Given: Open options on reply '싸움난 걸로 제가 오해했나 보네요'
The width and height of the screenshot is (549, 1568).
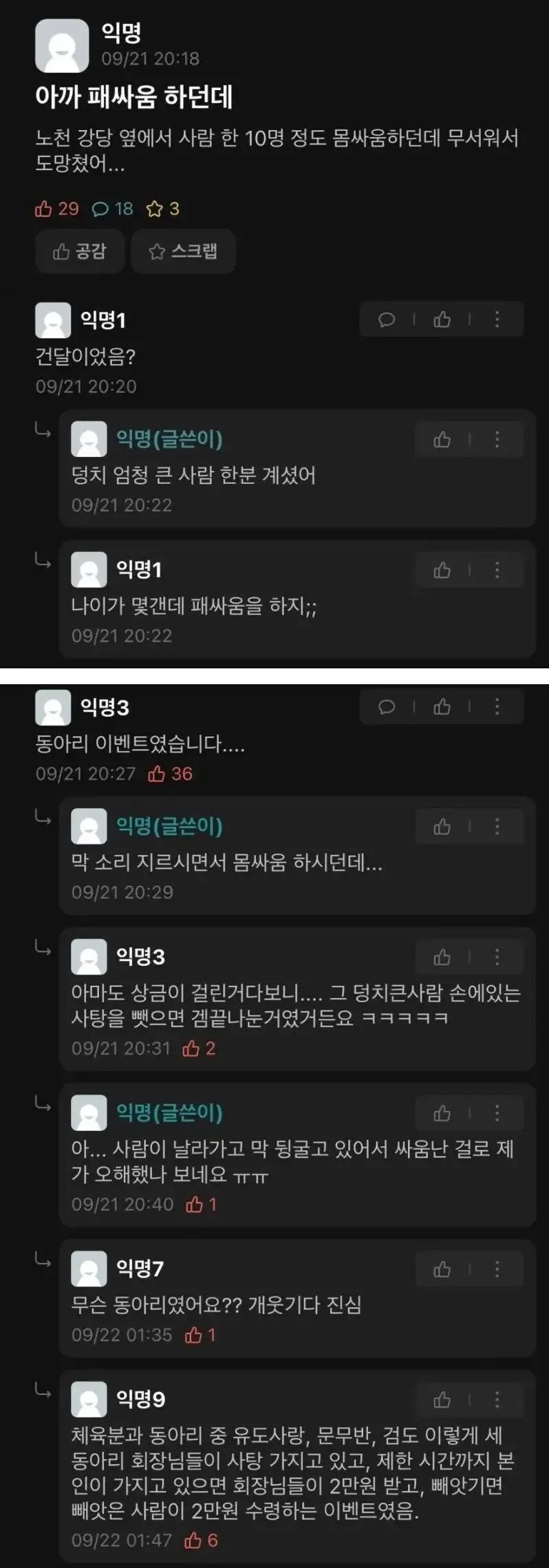Looking at the screenshot, I should (x=497, y=1113).
